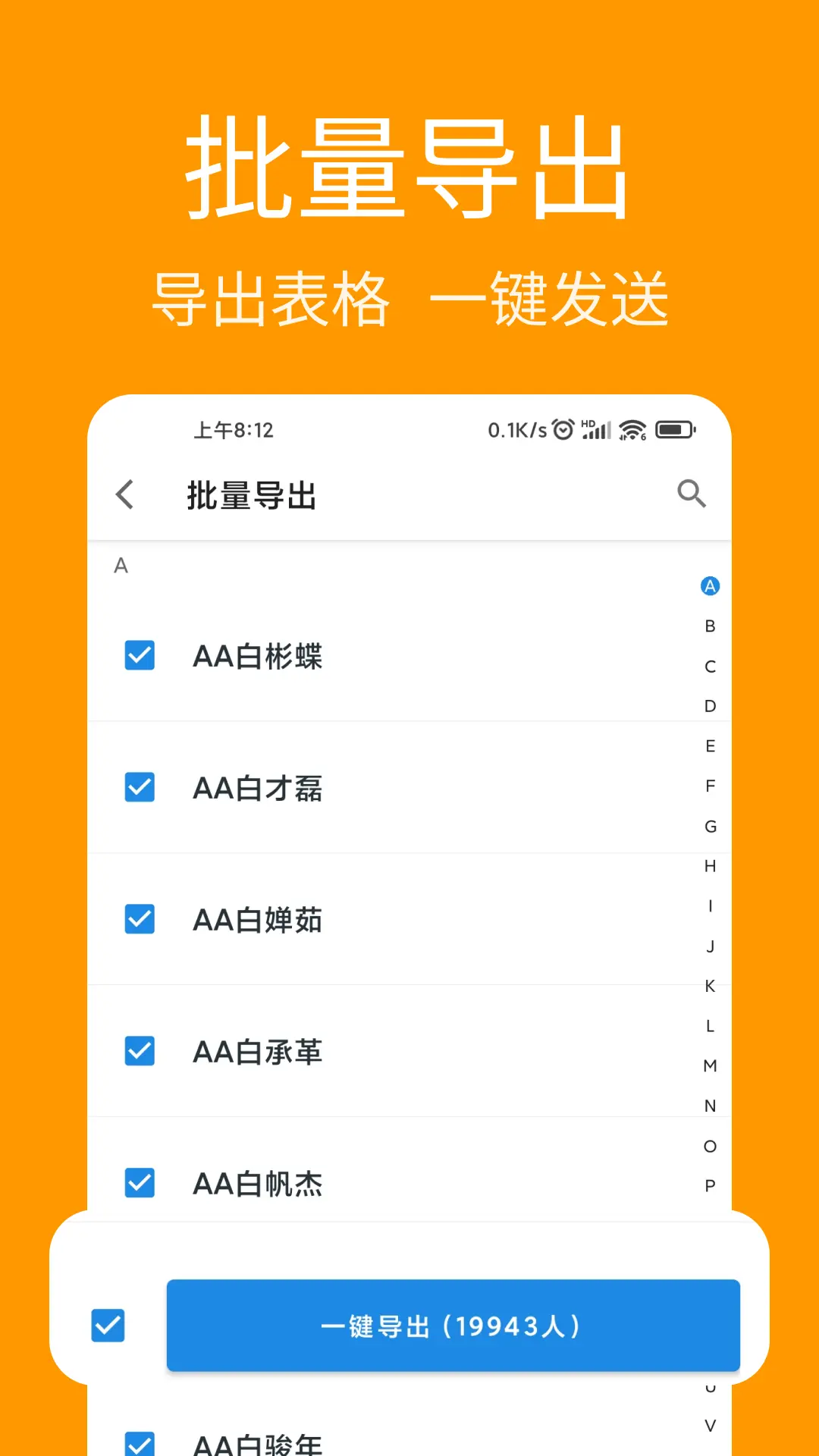The width and height of the screenshot is (819, 1456).
Task: Tap the back arrow next to 批量导出
Action: (x=124, y=494)
